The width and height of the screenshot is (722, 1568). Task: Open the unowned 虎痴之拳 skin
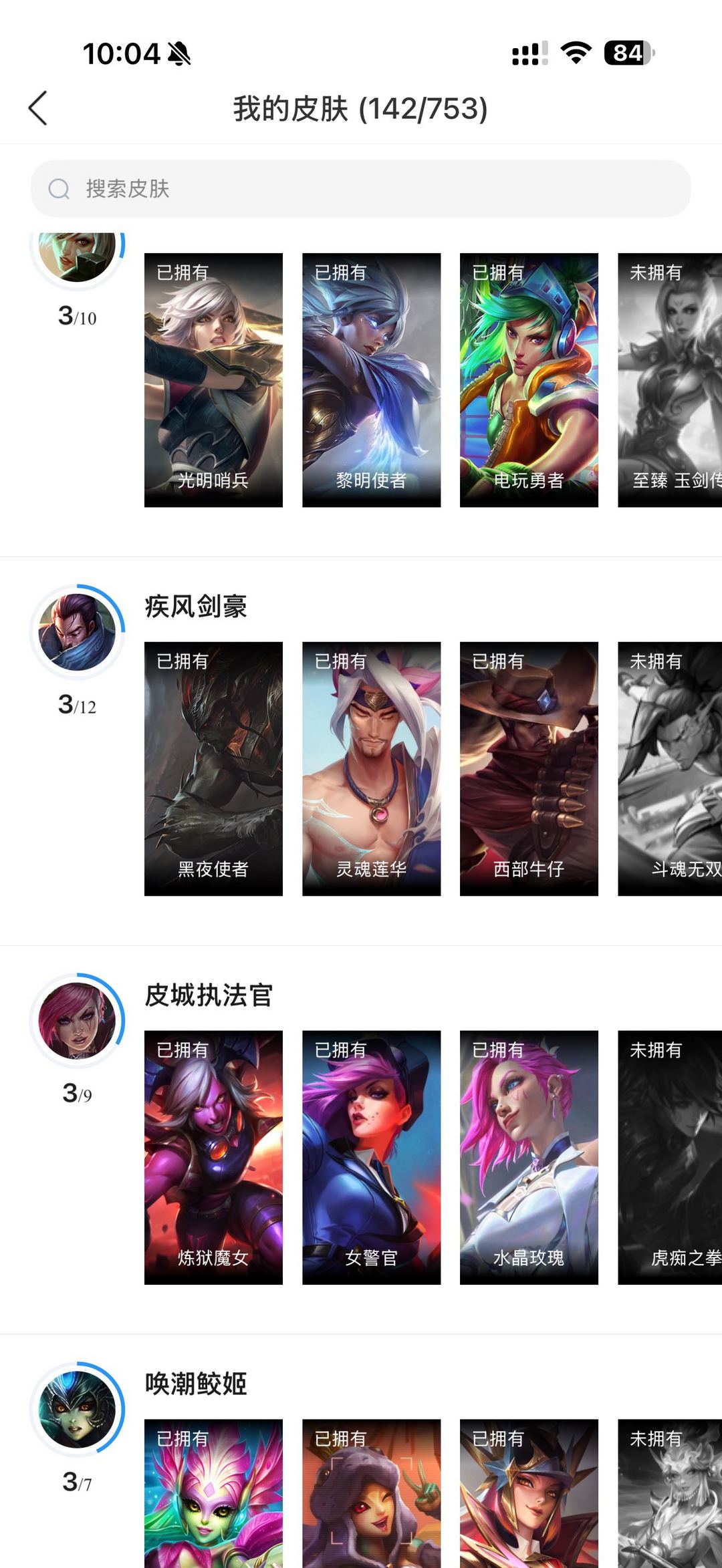coord(670,1157)
